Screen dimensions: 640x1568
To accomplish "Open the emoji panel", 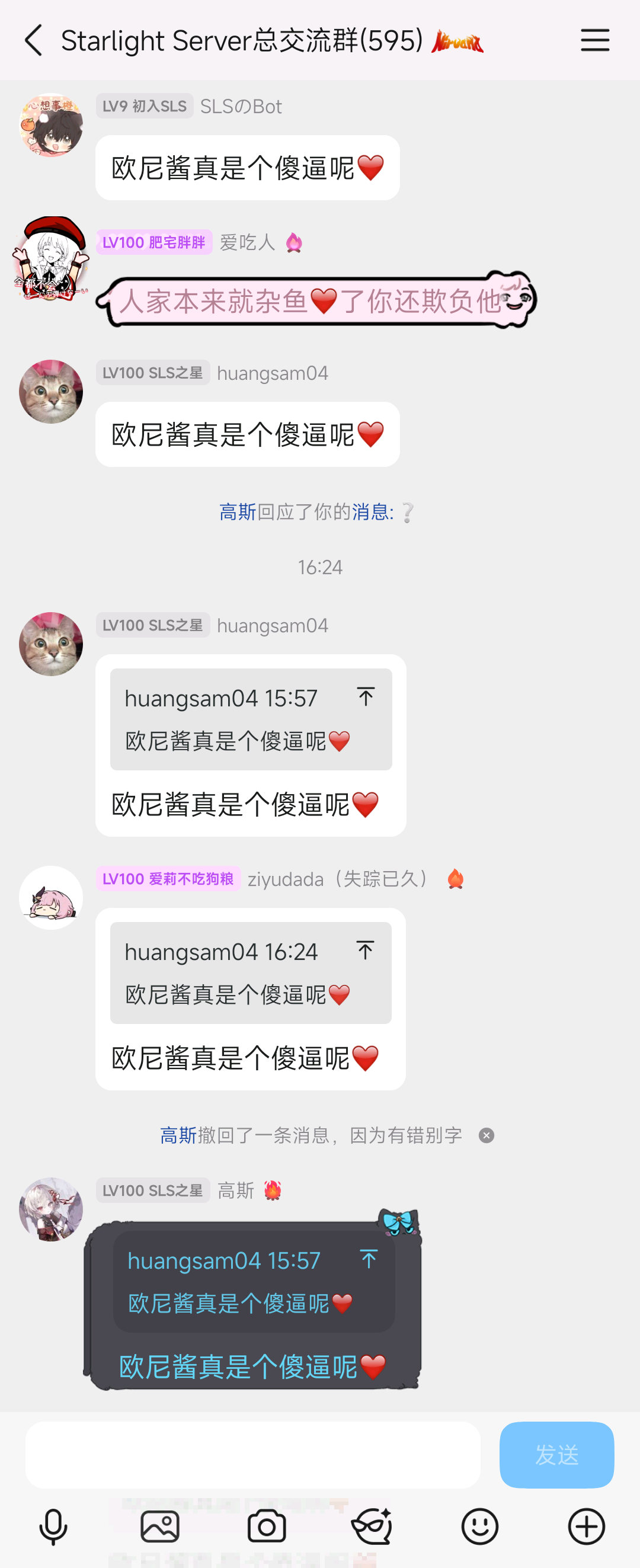I will [x=480, y=1527].
